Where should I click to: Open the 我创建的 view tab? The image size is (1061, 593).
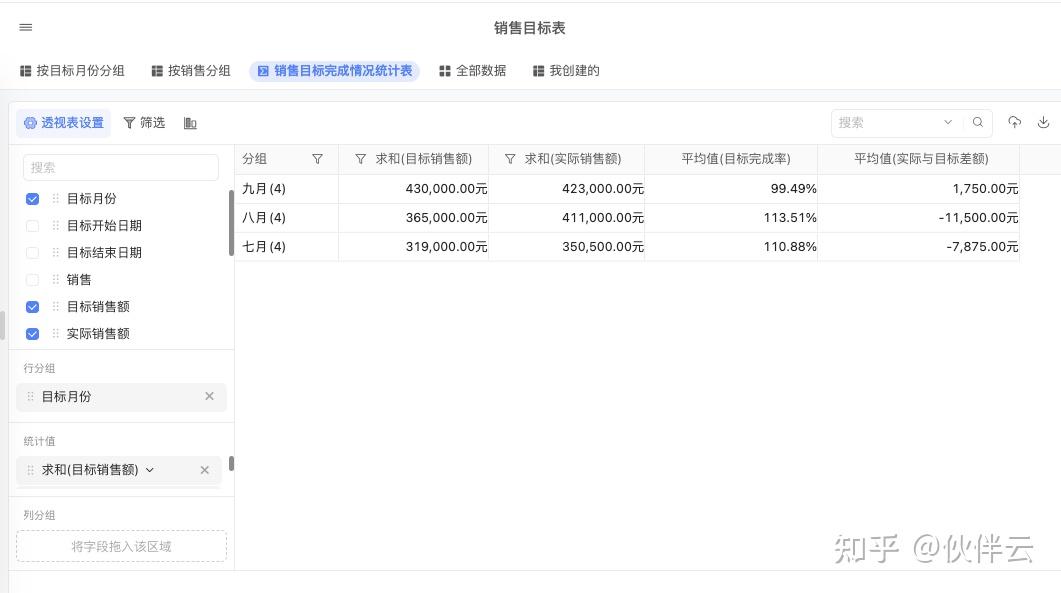566,71
